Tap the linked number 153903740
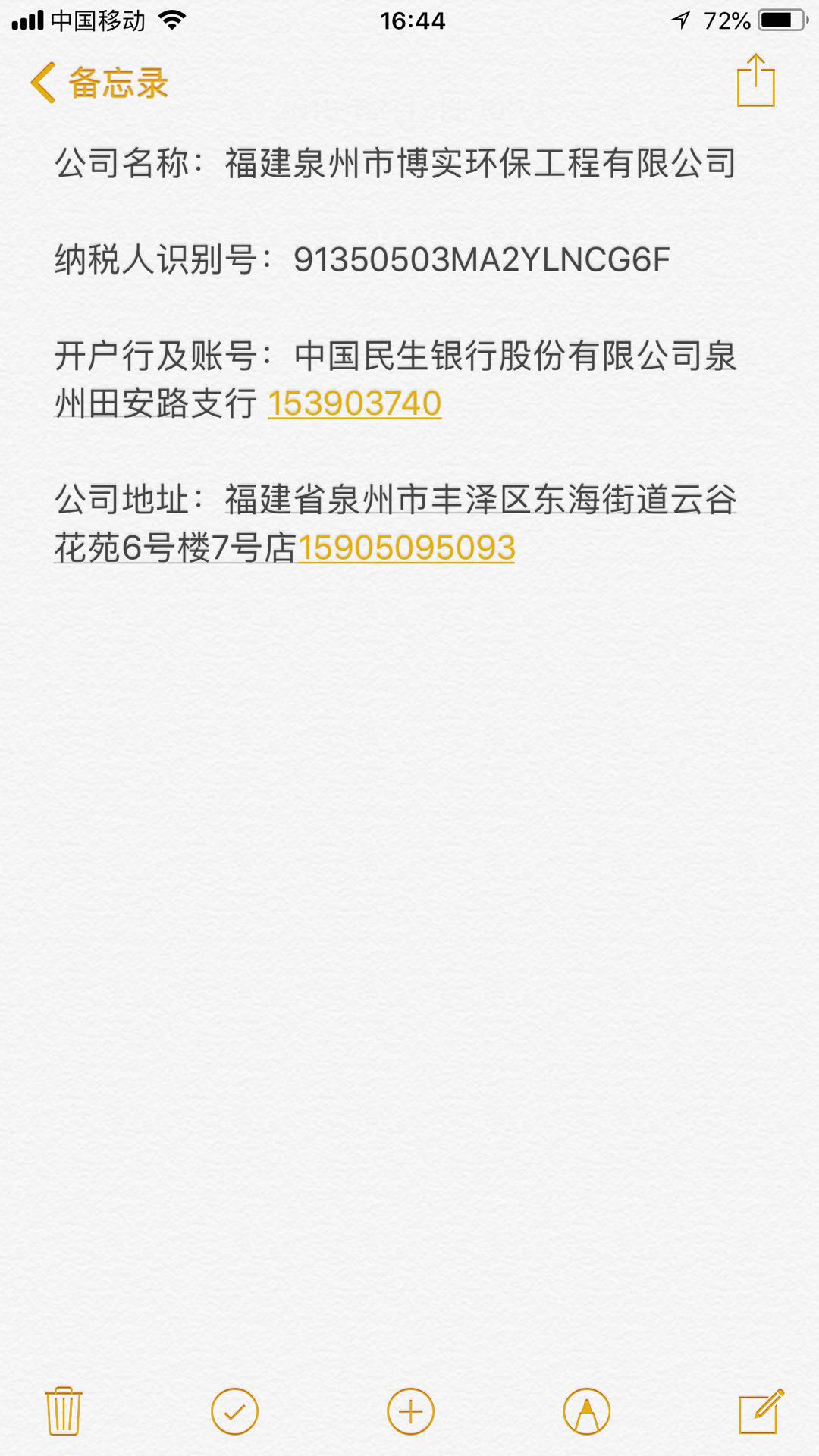819x1456 pixels. (x=354, y=403)
